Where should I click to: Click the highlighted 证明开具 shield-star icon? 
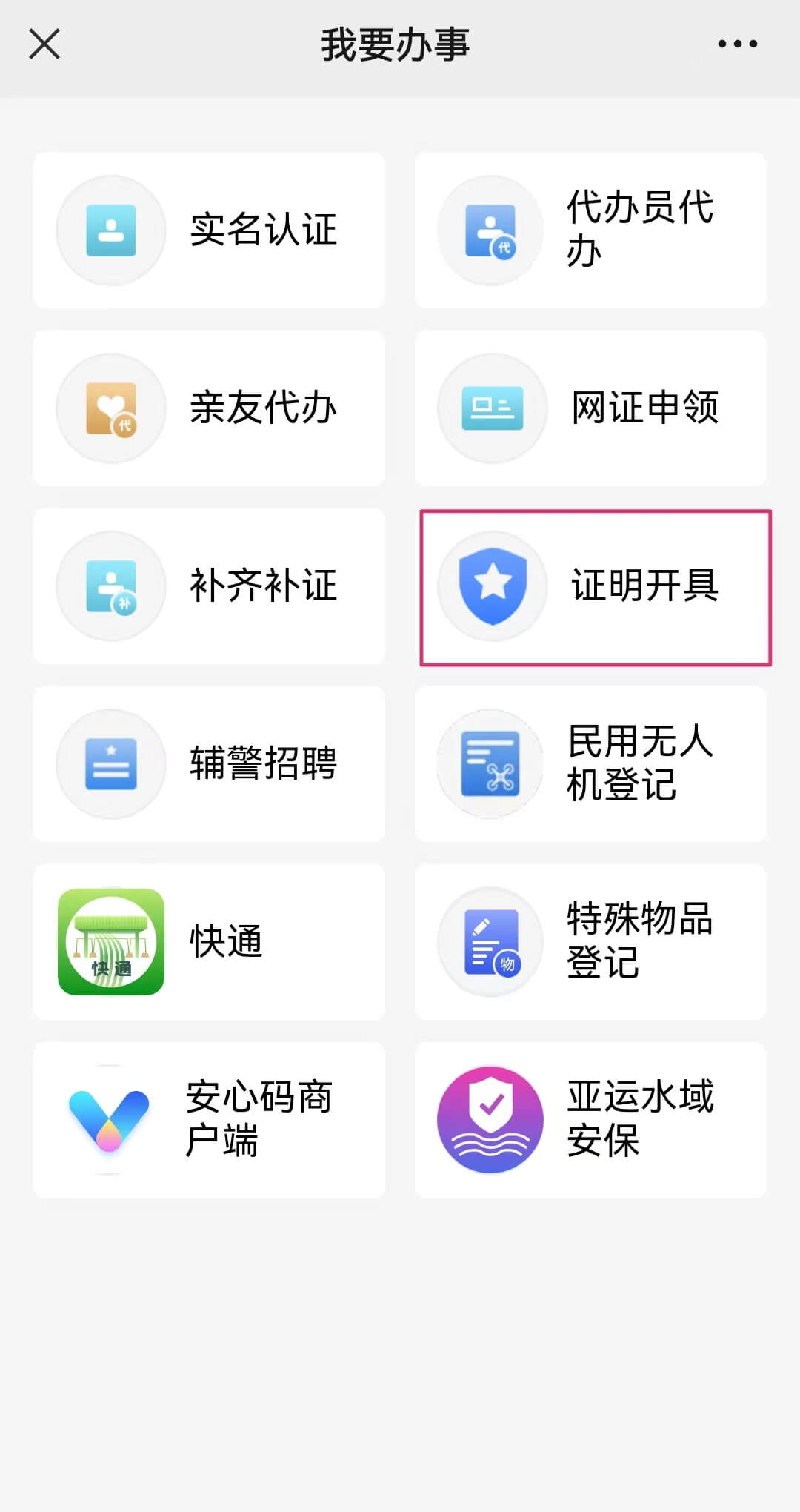pyautogui.click(x=491, y=586)
